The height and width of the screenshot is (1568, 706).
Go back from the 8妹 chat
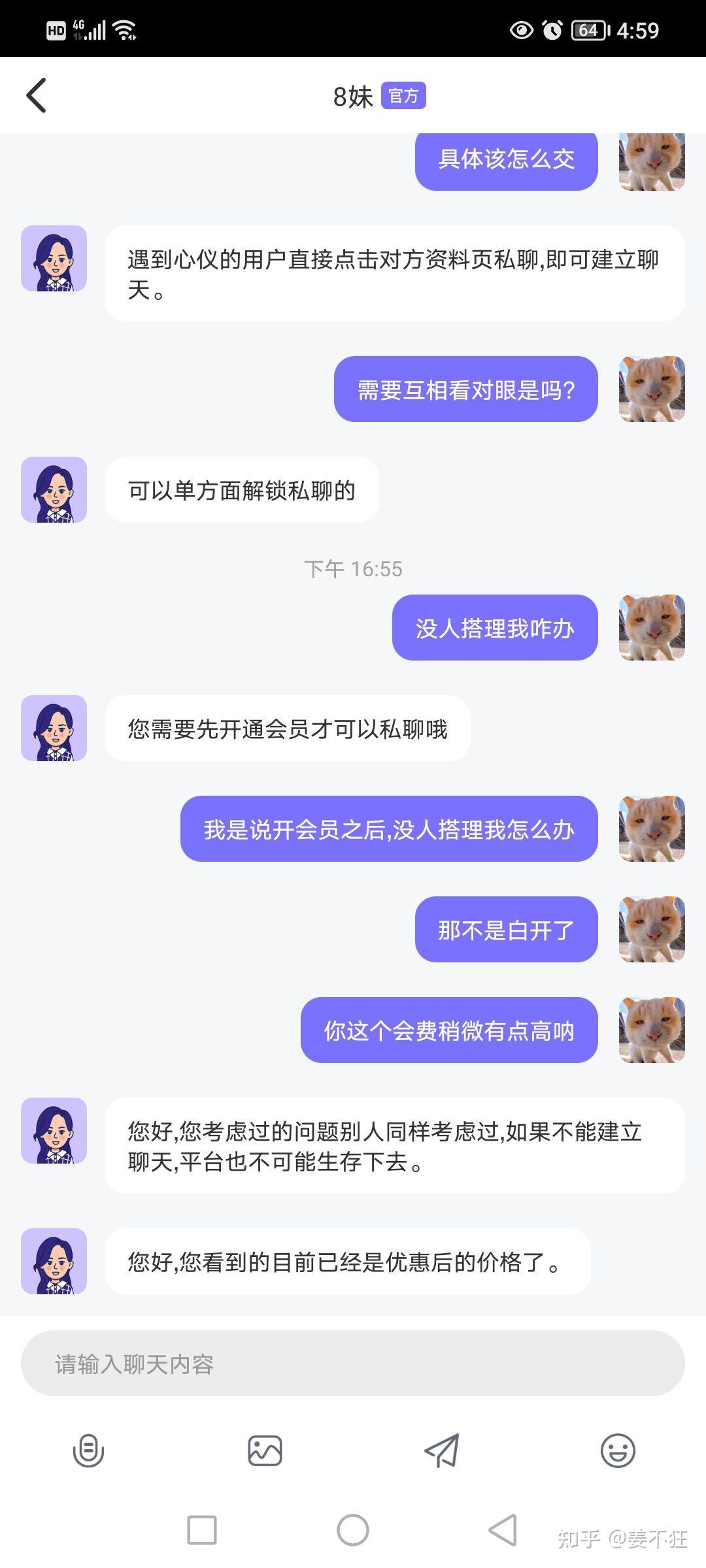[x=37, y=95]
